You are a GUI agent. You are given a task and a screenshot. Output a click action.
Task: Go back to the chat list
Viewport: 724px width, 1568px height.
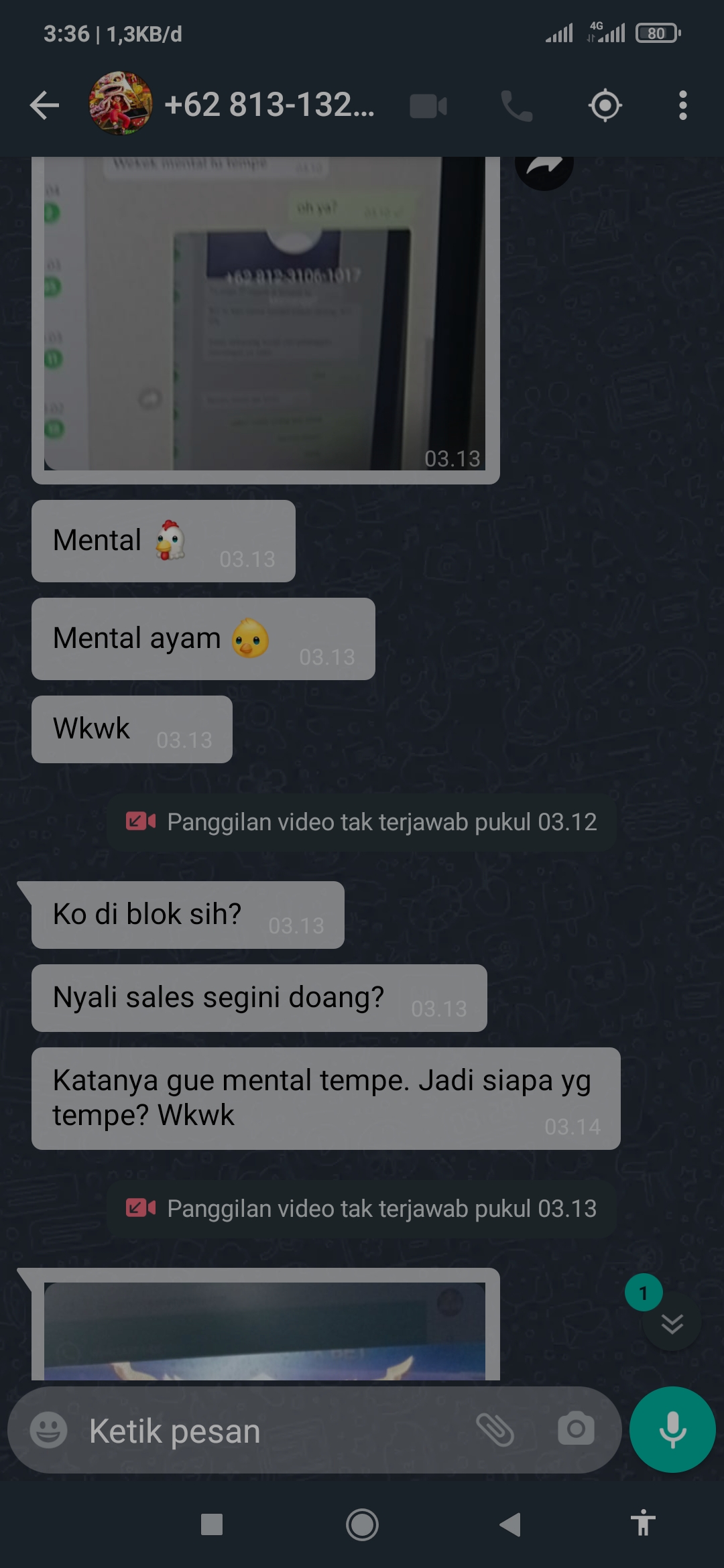pyautogui.click(x=44, y=105)
